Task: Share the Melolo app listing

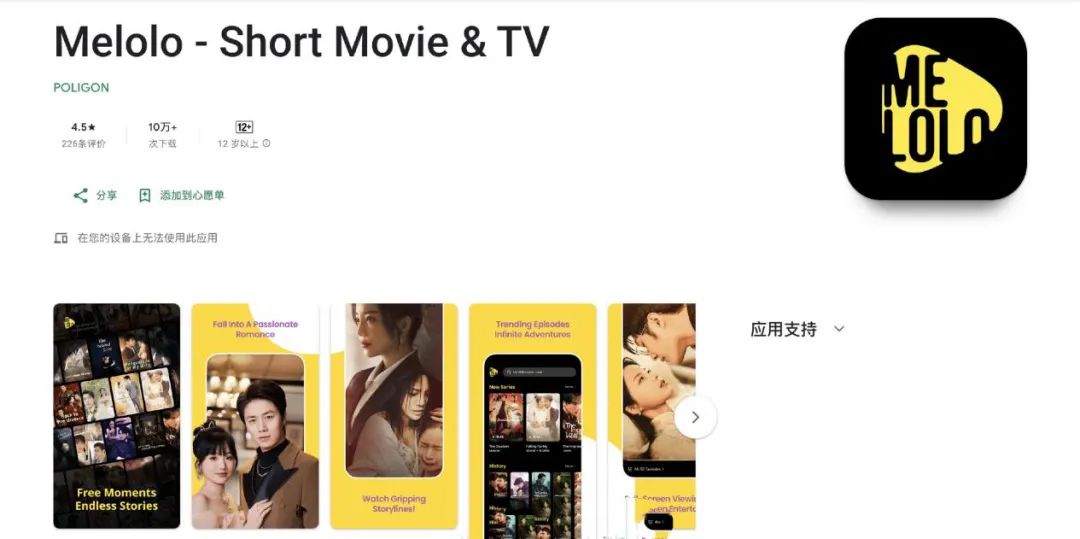Action: point(95,196)
